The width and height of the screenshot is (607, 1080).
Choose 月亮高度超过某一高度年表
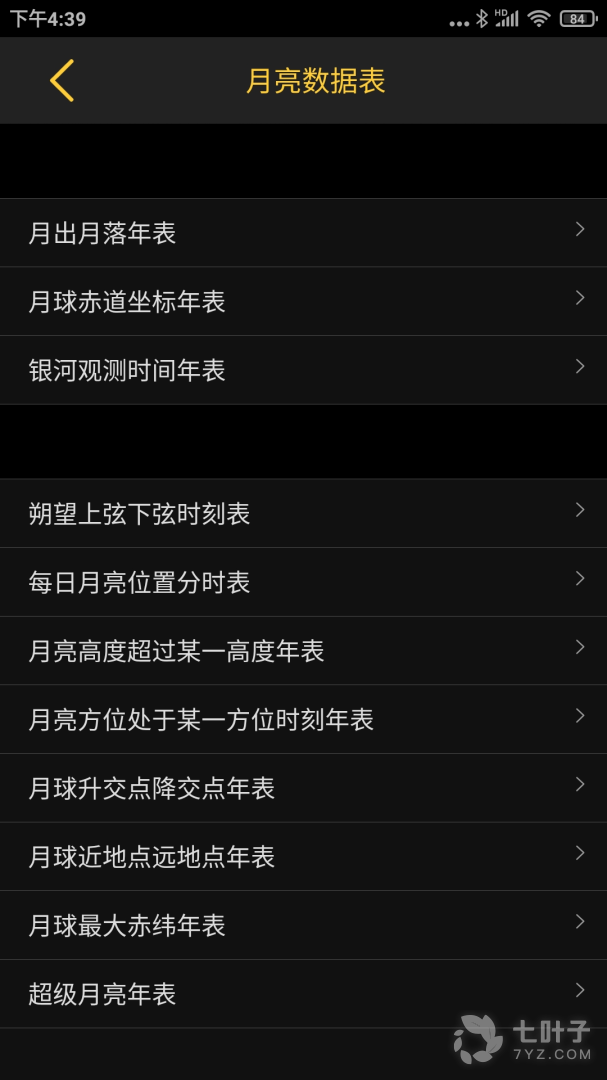point(303,651)
